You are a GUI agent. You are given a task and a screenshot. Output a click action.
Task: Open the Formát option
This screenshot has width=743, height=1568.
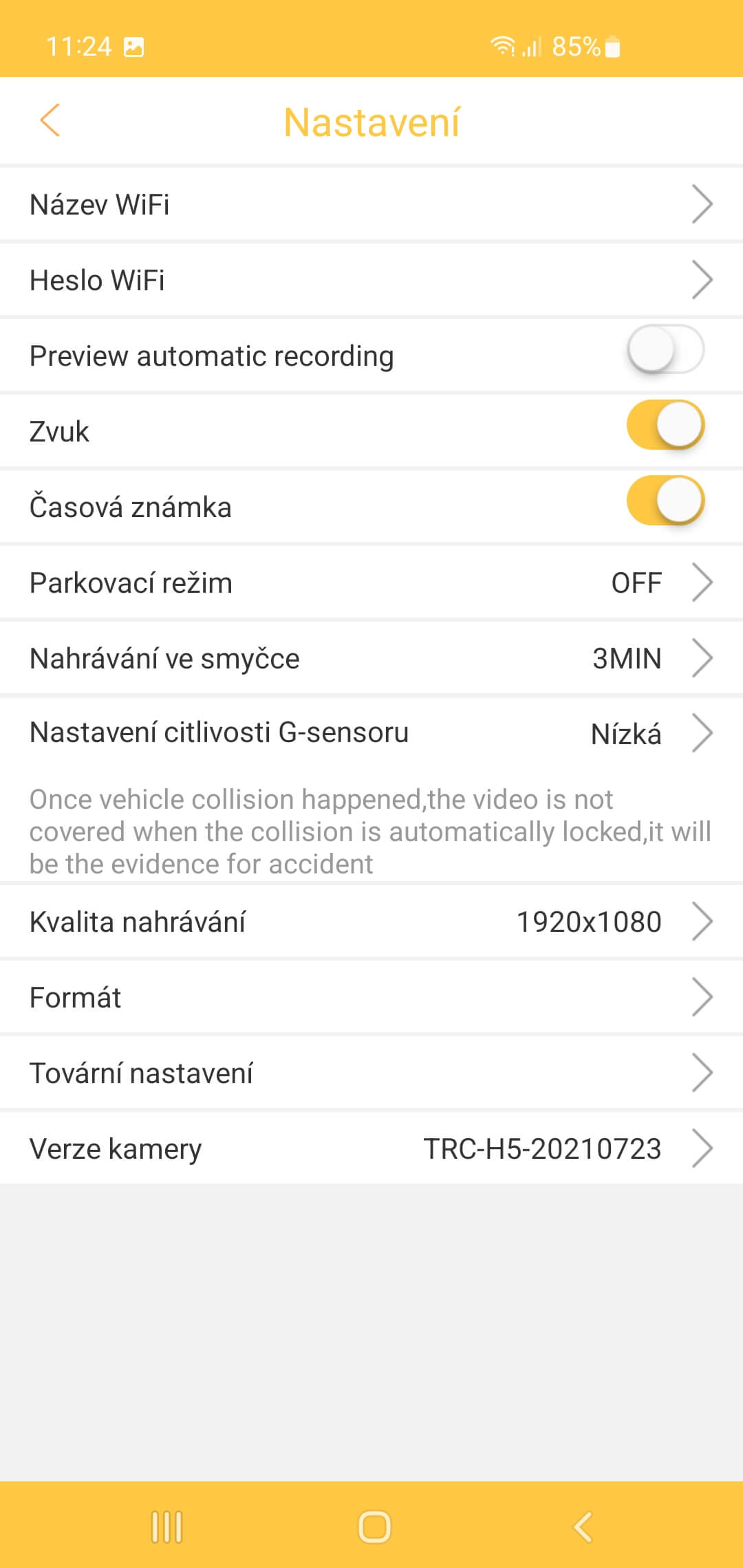[x=371, y=997]
